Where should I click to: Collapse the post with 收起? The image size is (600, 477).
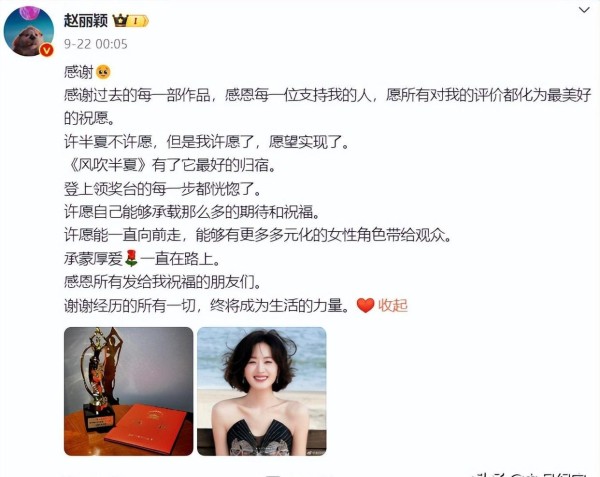point(392,305)
